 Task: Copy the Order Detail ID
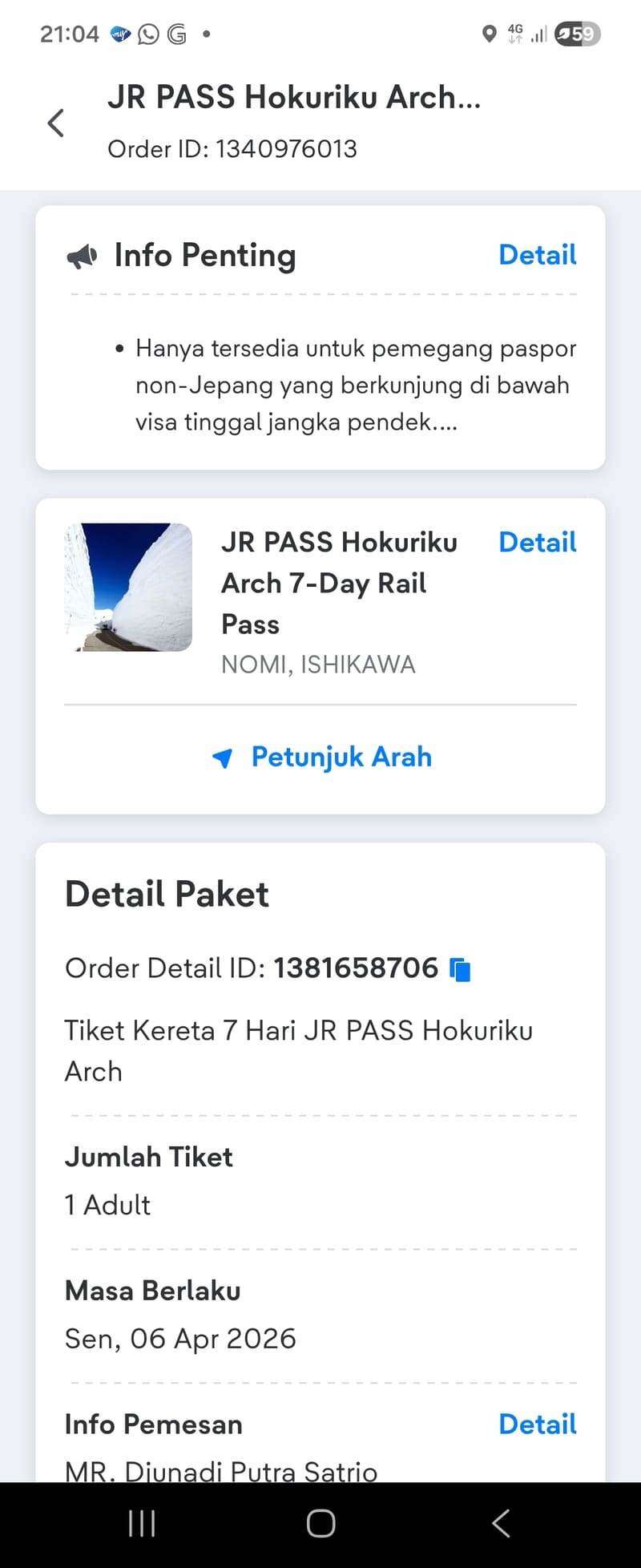coord(460,969)
